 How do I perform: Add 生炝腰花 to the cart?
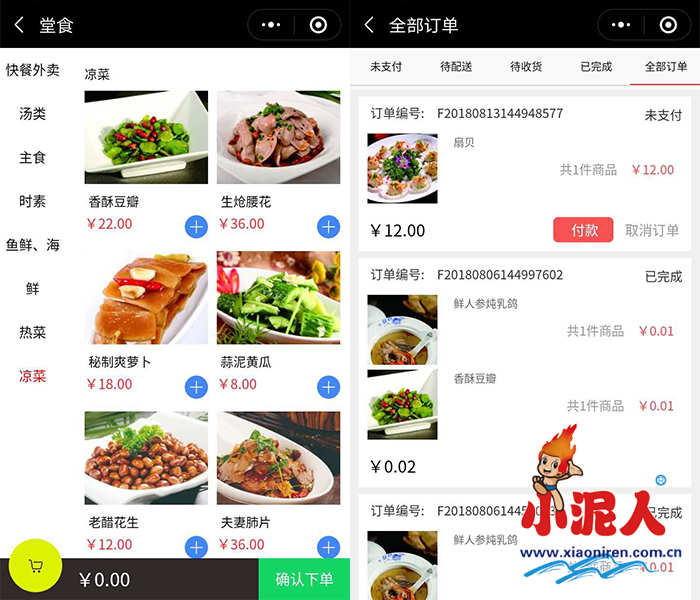(x=328, y=227)
